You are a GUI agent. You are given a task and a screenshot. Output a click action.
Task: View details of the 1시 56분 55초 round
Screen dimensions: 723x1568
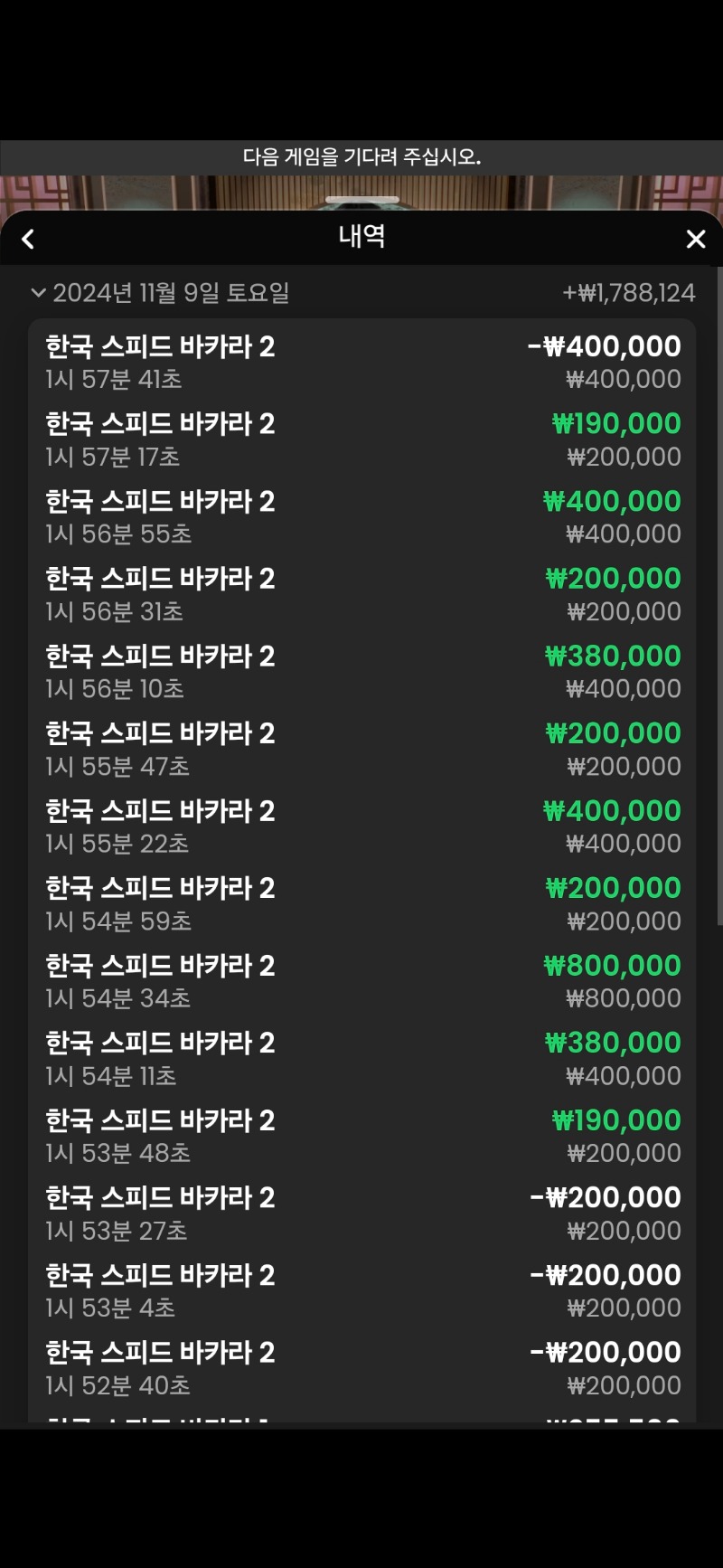(362, 516)
